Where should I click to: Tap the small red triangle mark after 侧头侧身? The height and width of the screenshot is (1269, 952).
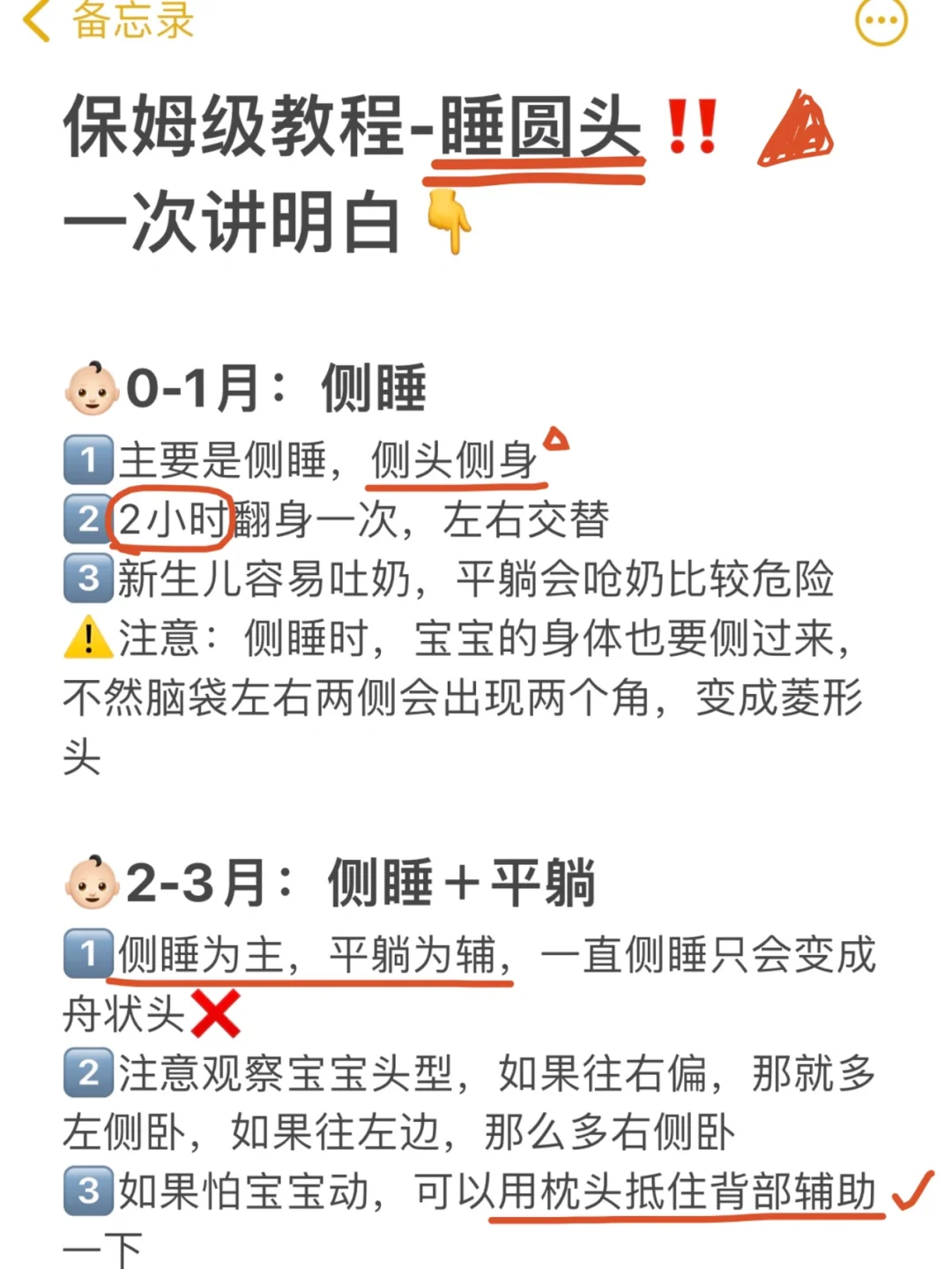click(x=557, y=437)
